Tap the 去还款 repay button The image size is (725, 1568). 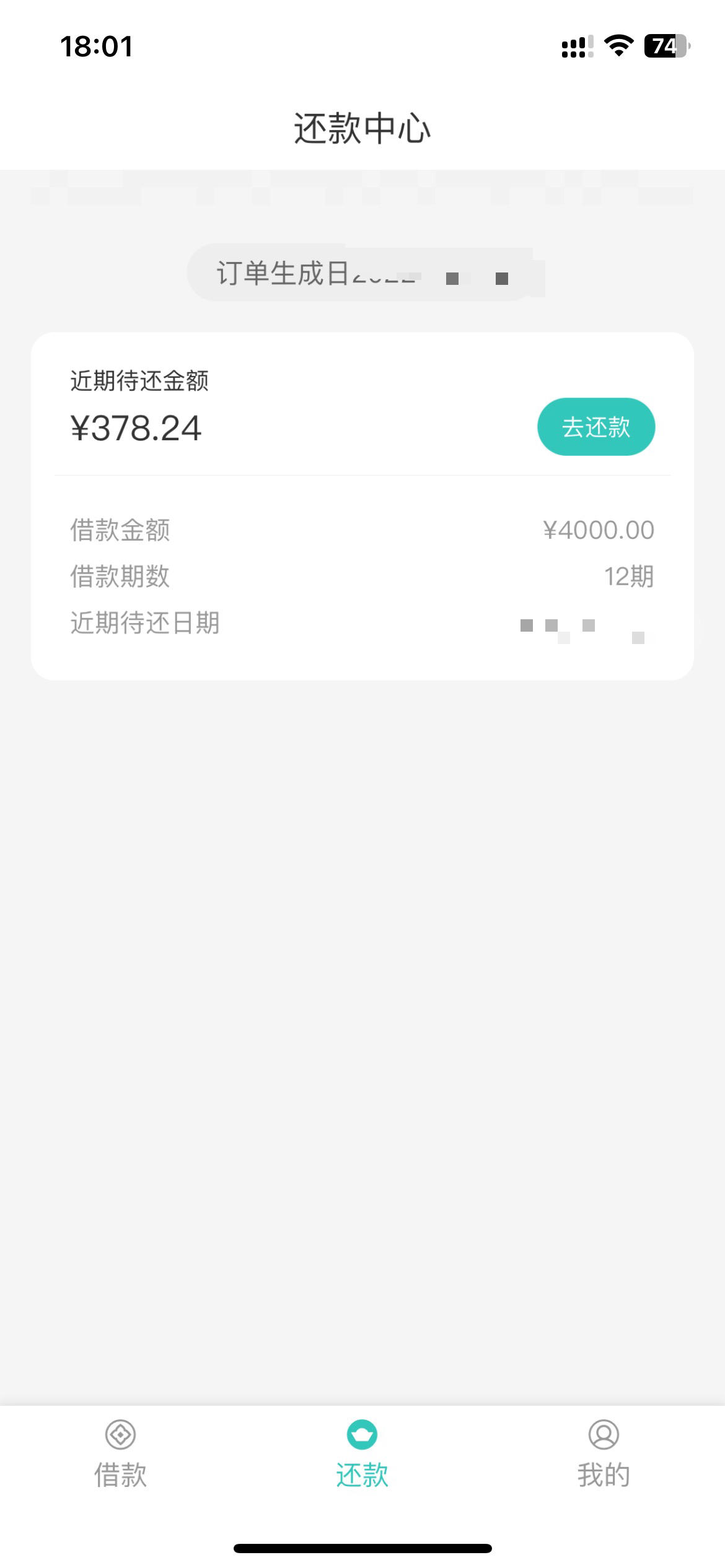pos(595,427)
